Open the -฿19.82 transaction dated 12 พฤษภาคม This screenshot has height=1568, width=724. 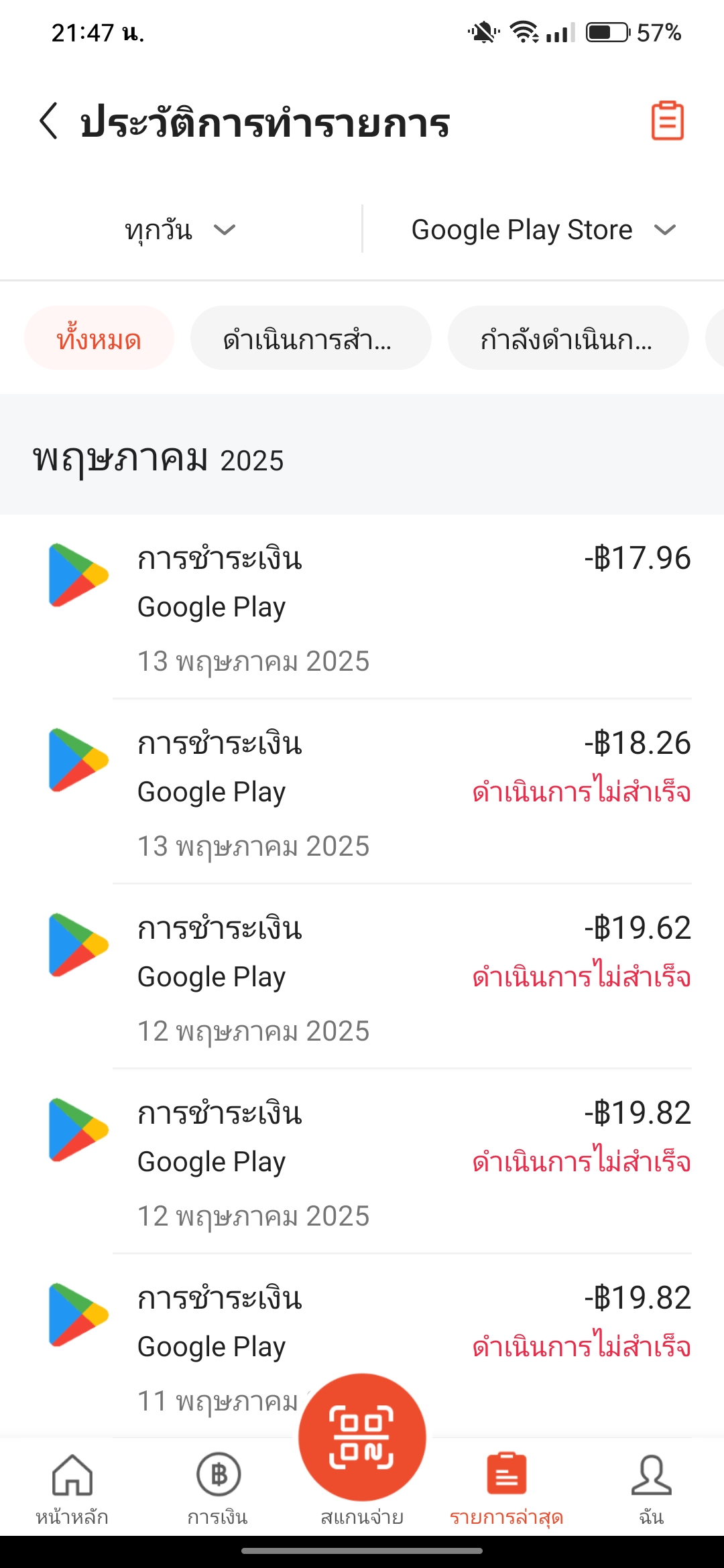point(362,1162)
